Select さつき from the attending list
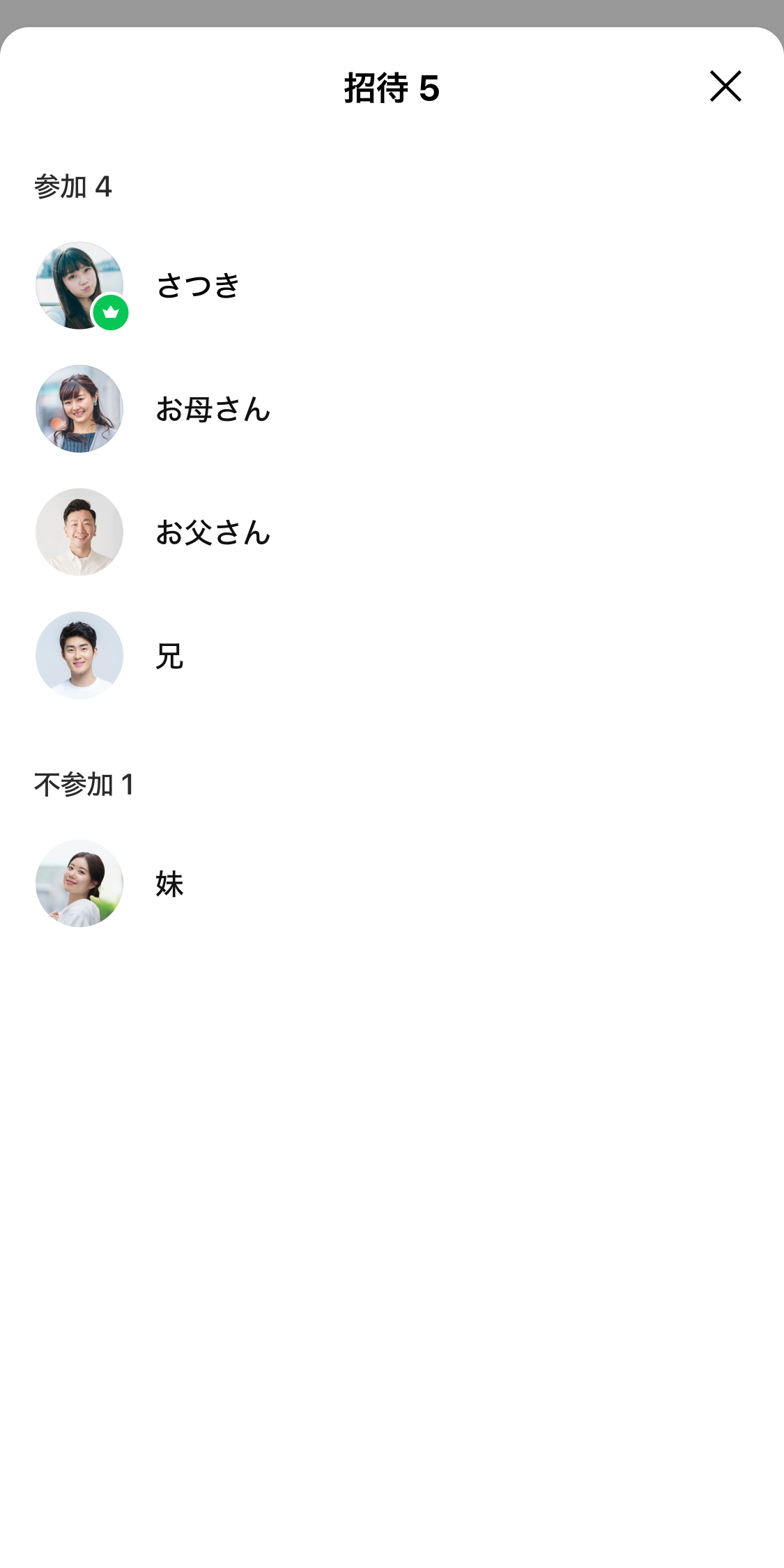Viewport: 784px width, 1568px height. [x=198, y=286]
